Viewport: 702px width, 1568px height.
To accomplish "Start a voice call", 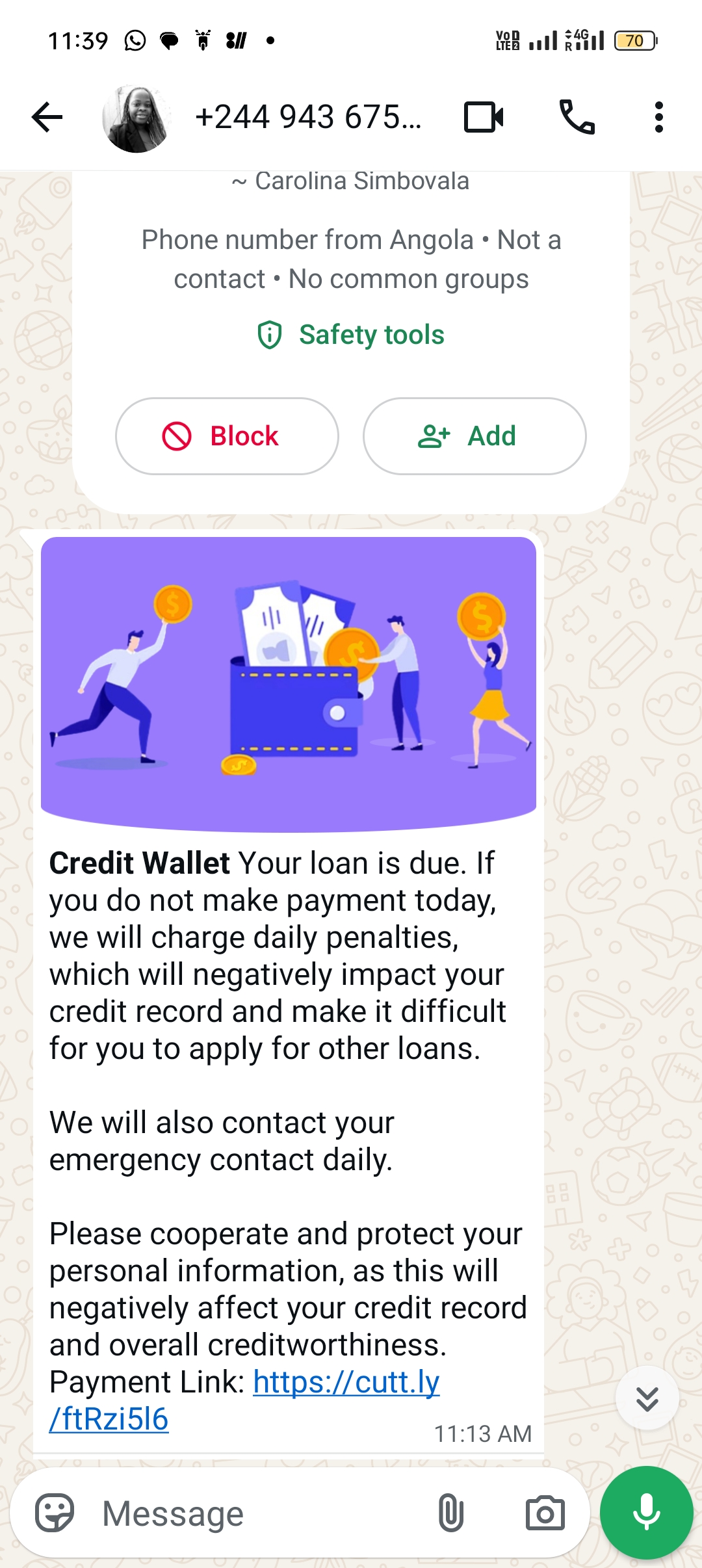I will tap(577, 118).
